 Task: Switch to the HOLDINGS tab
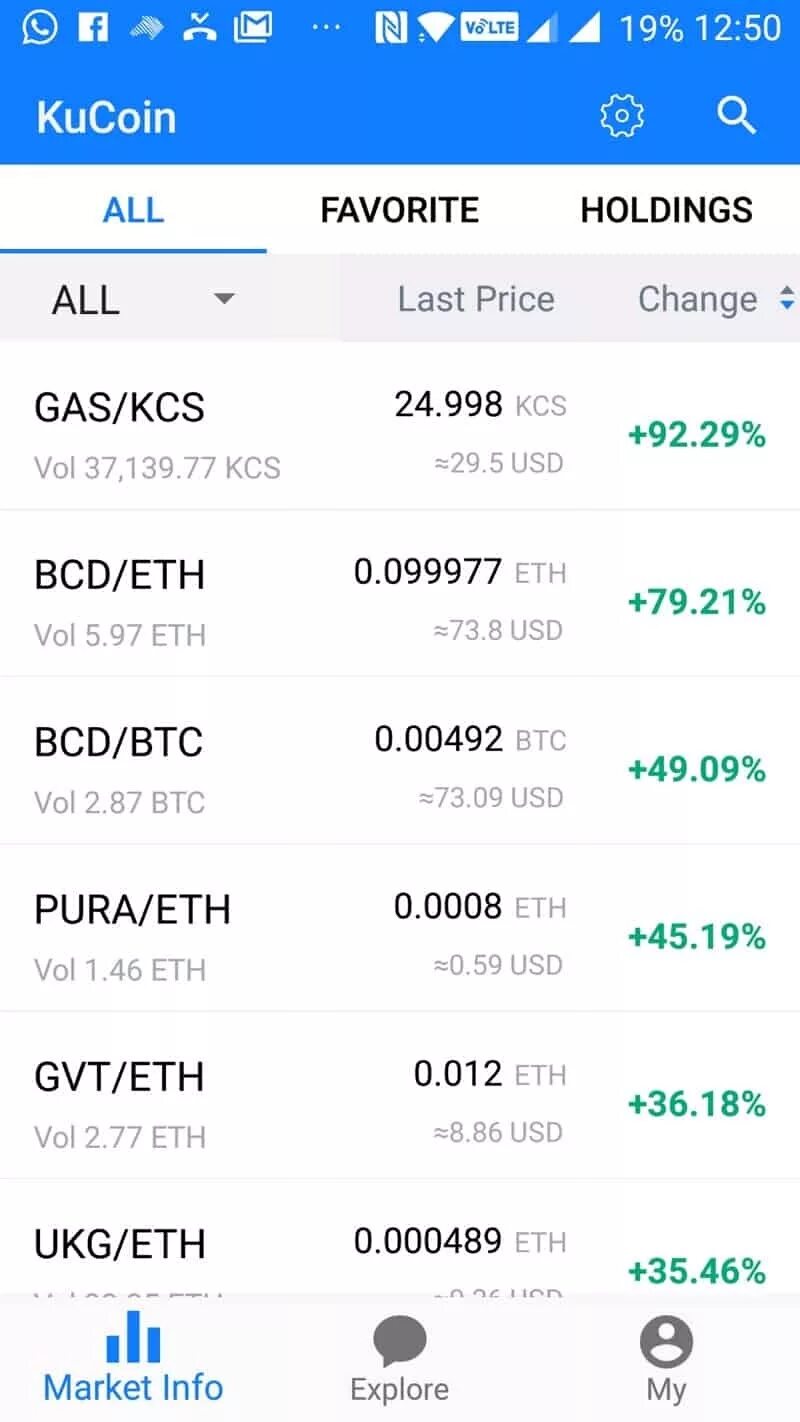[x=666, y=210]
